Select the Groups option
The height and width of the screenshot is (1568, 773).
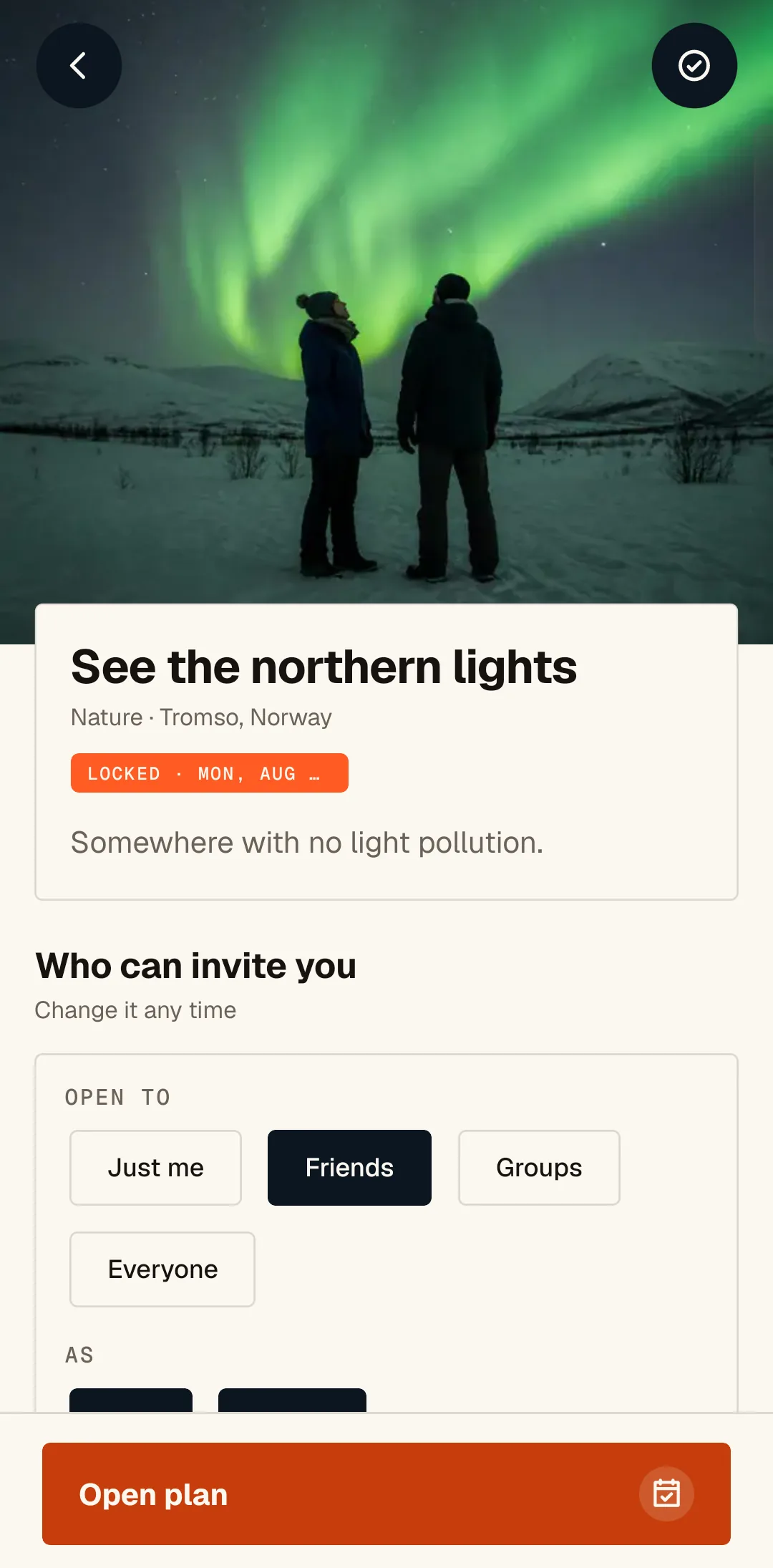pyautogui.click(x=539, y=1168)
